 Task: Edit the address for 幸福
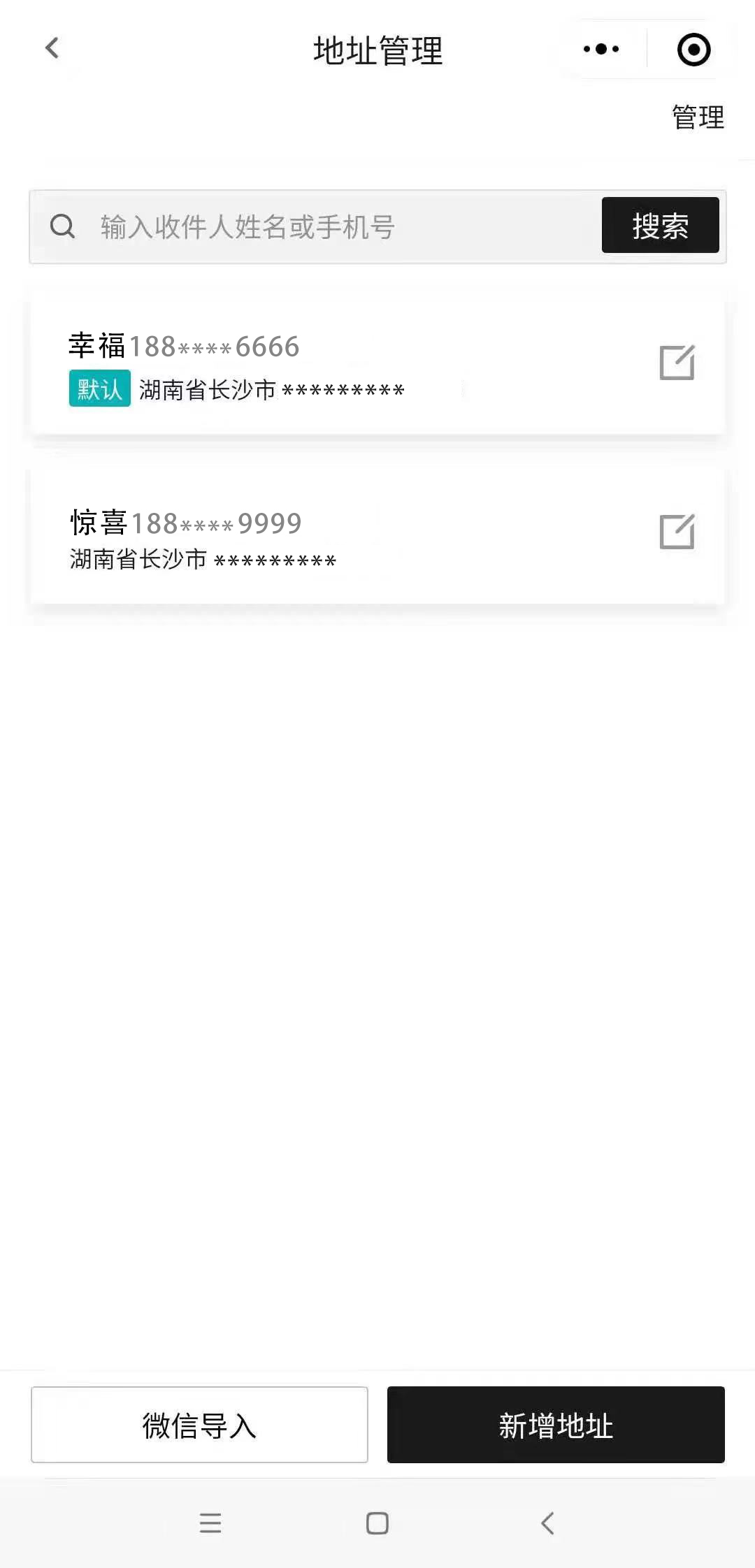pyautogui.click(x=677, y=363)
